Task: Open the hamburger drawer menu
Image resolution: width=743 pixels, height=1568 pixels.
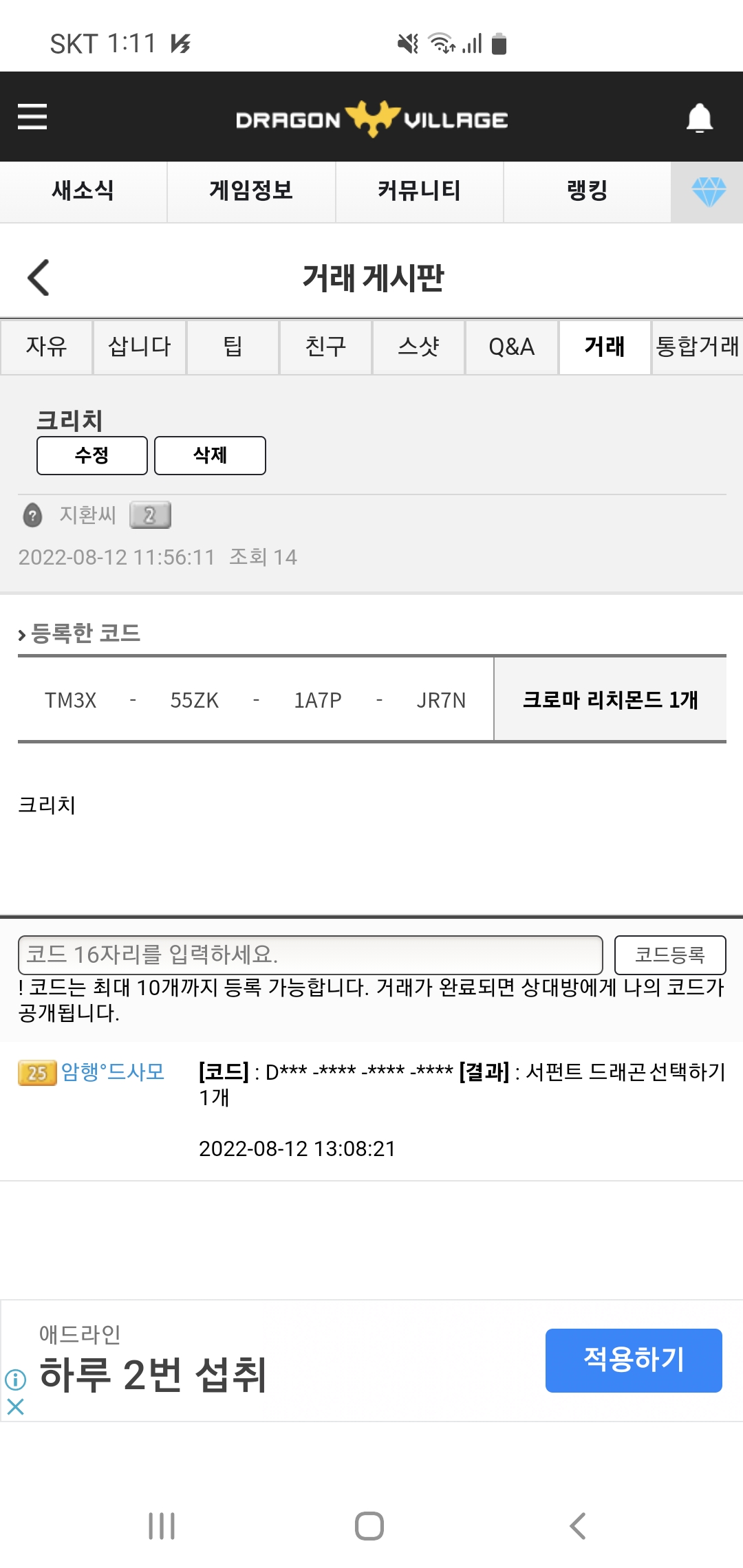Action: tap(32, 117)
